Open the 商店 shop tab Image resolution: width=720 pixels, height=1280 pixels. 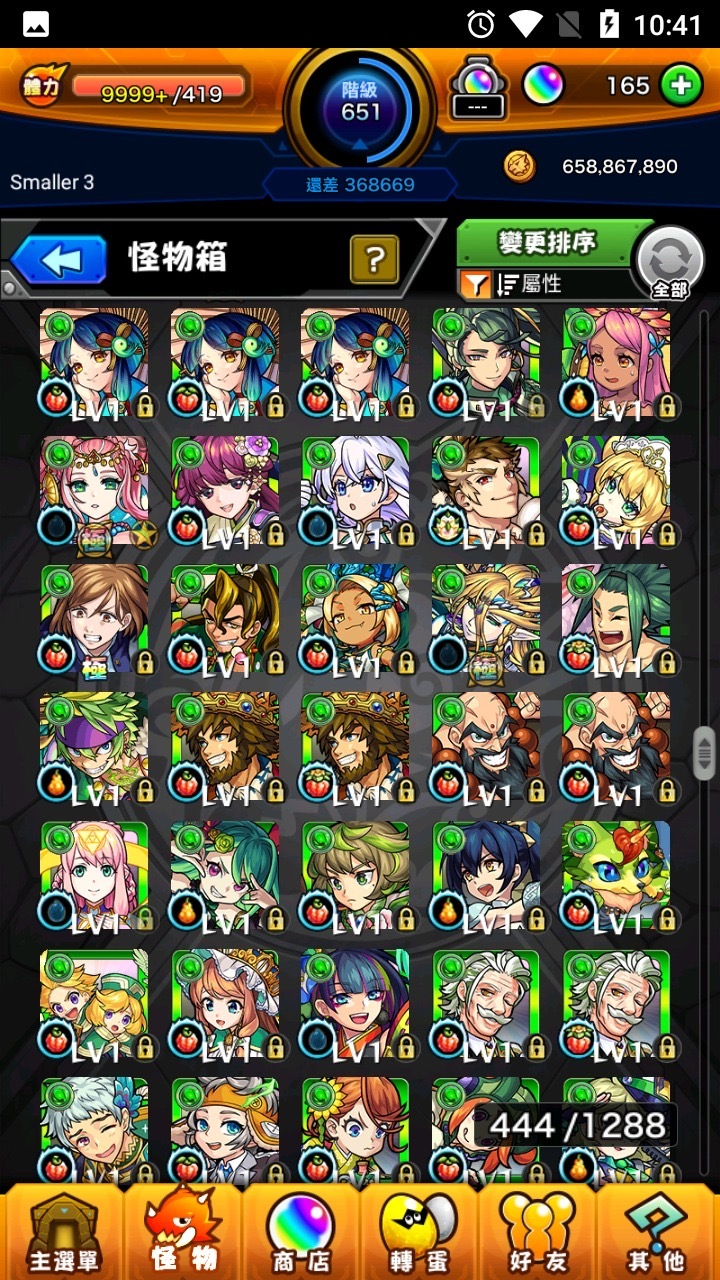click(300, 1233)
